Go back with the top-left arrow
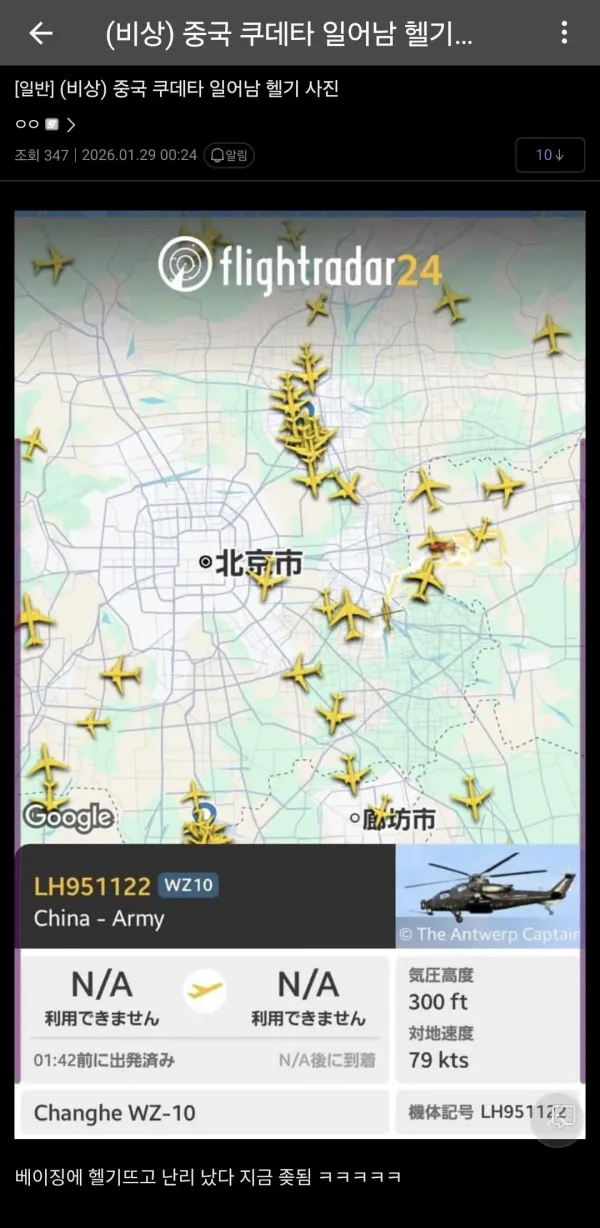 click(x=40, y=33)
